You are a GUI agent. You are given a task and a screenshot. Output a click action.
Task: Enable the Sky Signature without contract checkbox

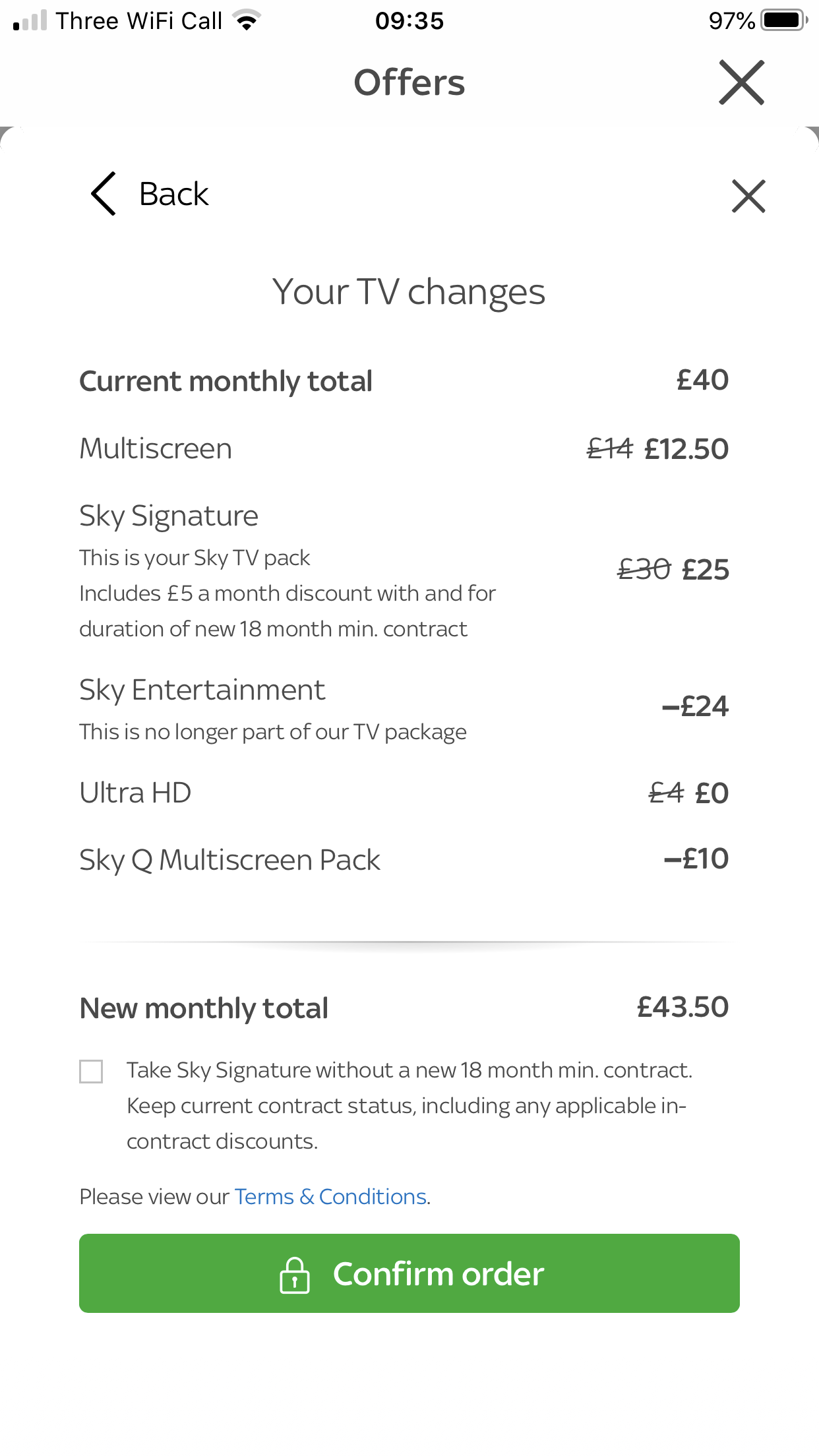pyautogui.click(x=92, y=1070)
